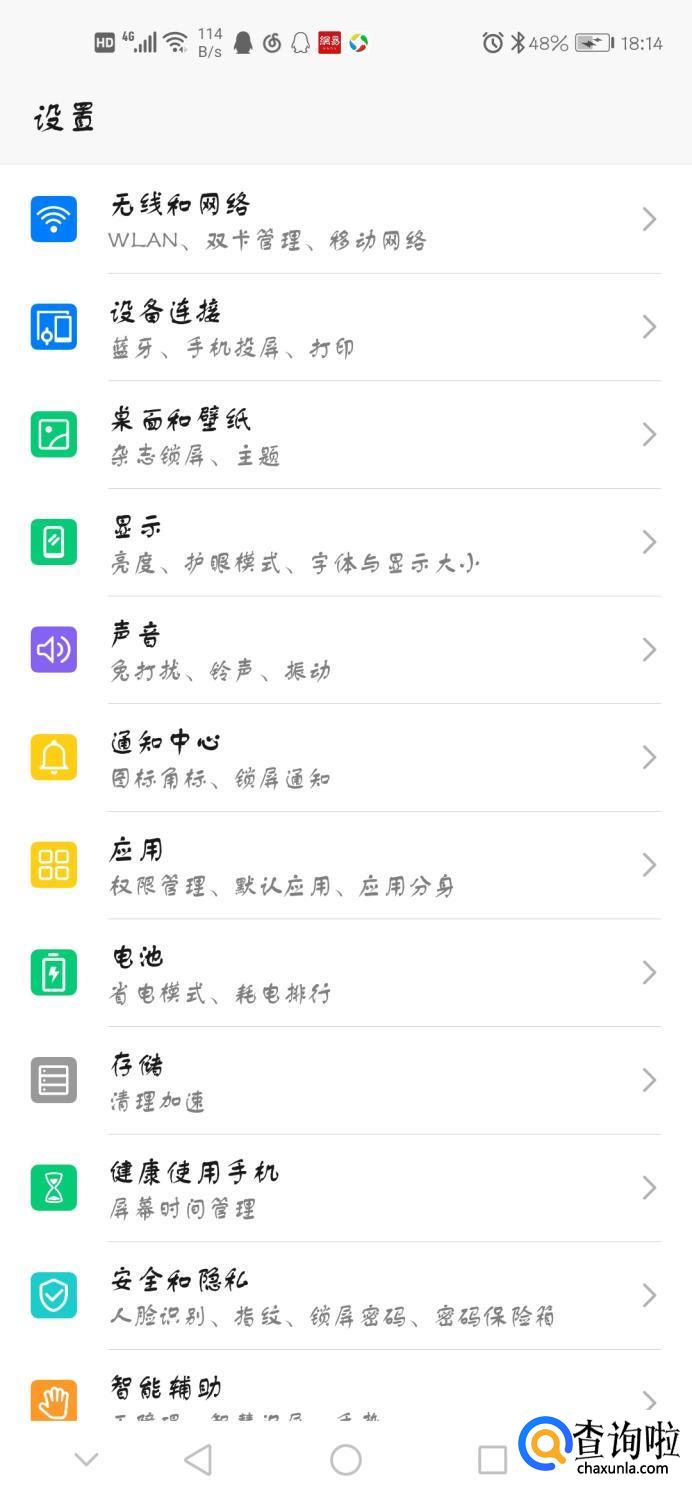692x1499 pixels.
Task: Open 应用 settings
Action: [x=345, y=866]
